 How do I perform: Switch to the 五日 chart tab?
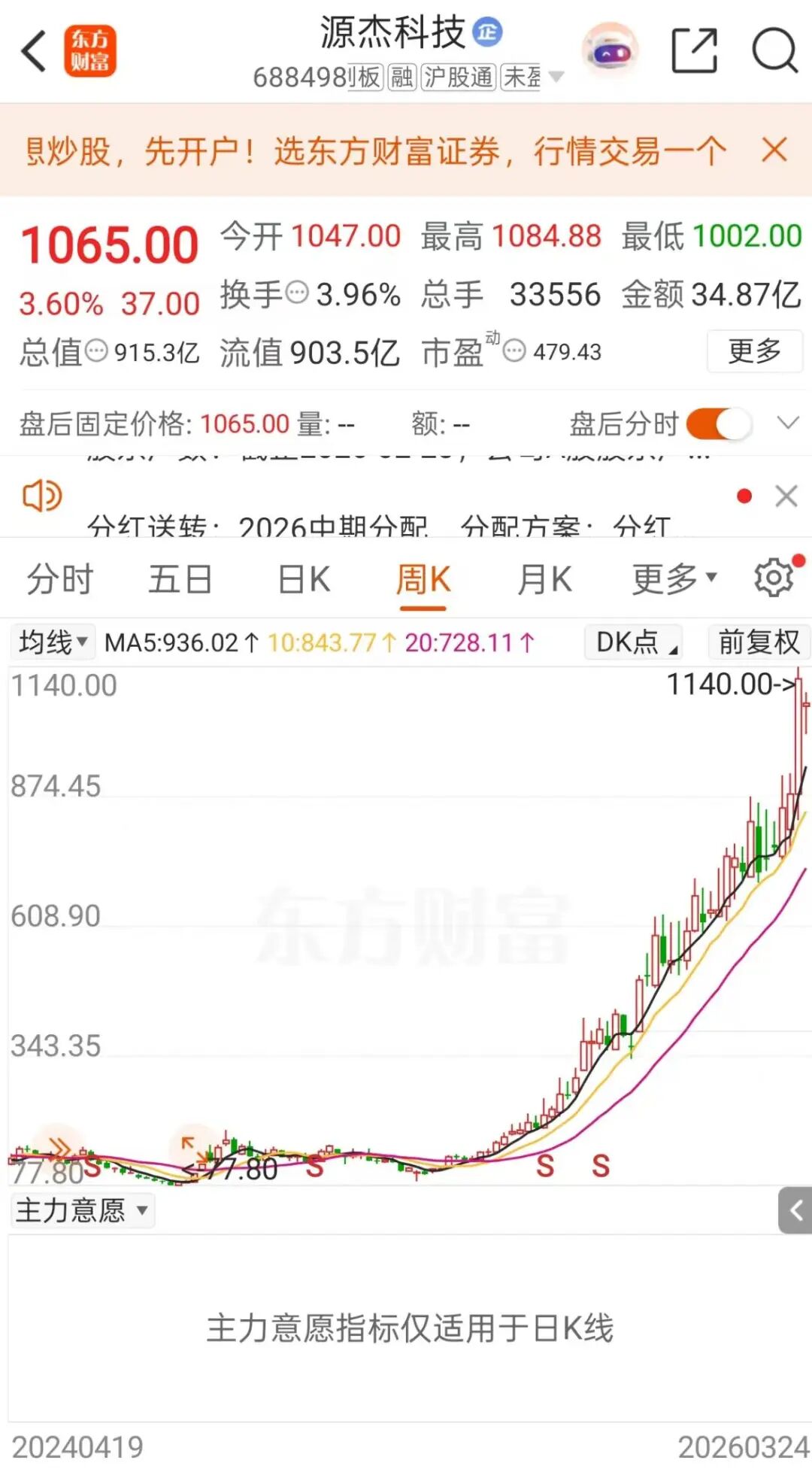pos(180,580)
